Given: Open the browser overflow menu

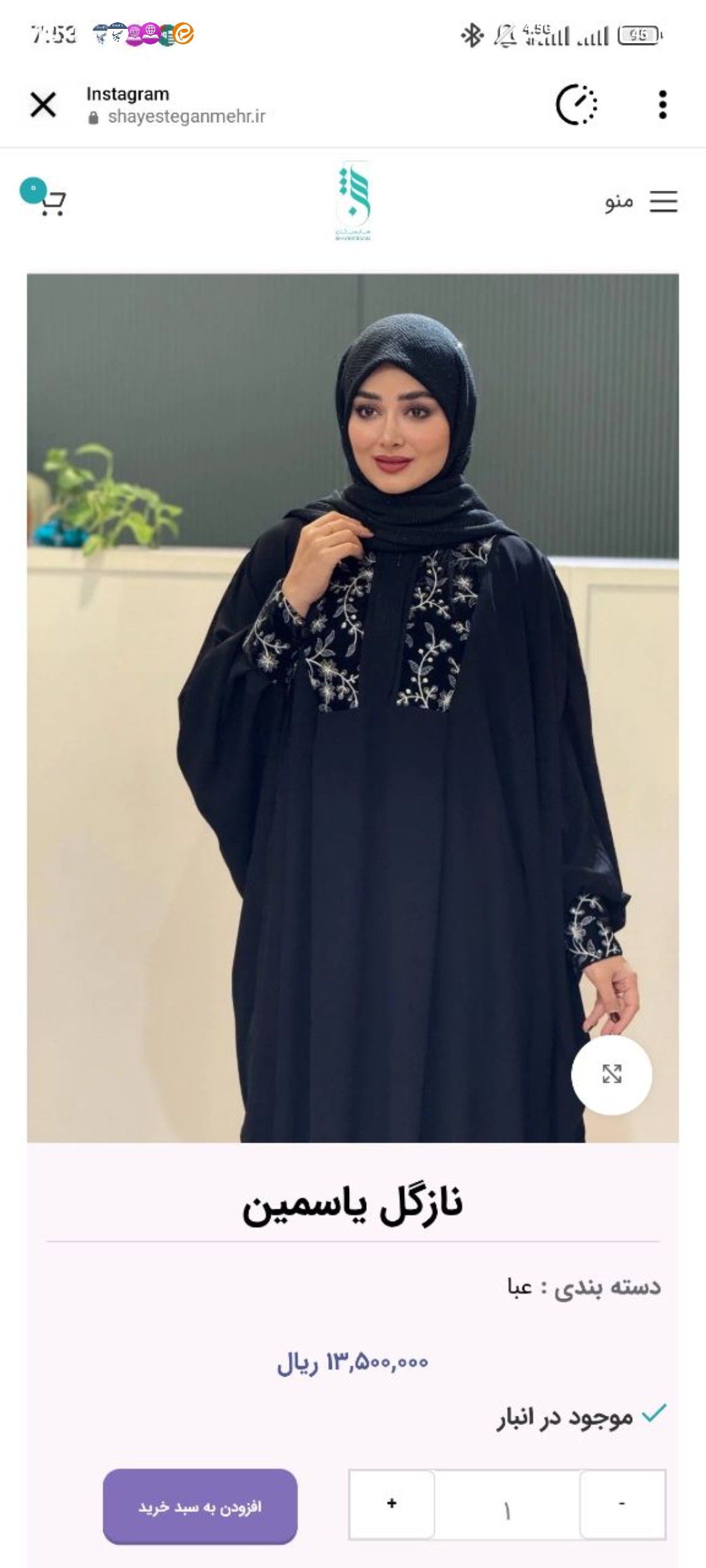Looking at the screenshot, I should pos(662,105).
